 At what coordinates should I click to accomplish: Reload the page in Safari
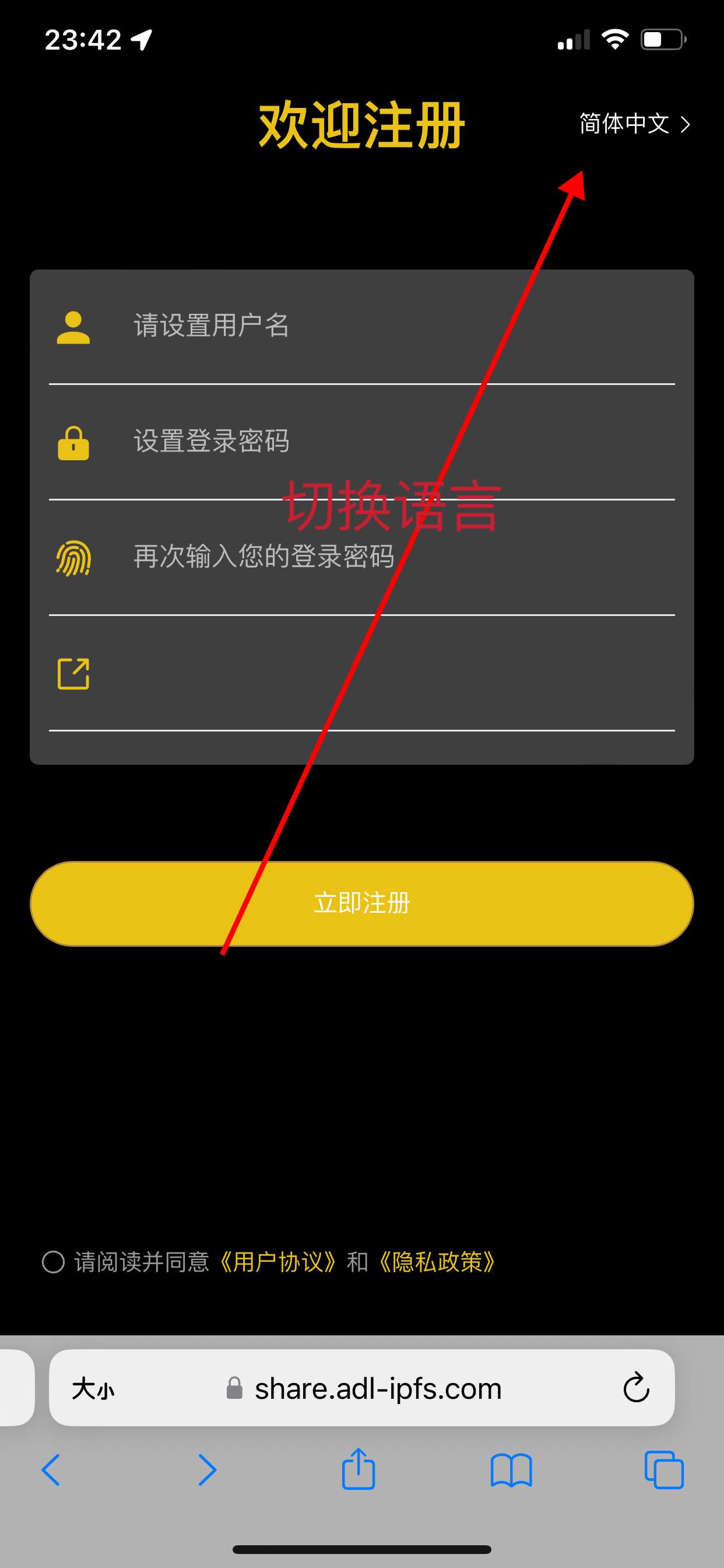636,1388
